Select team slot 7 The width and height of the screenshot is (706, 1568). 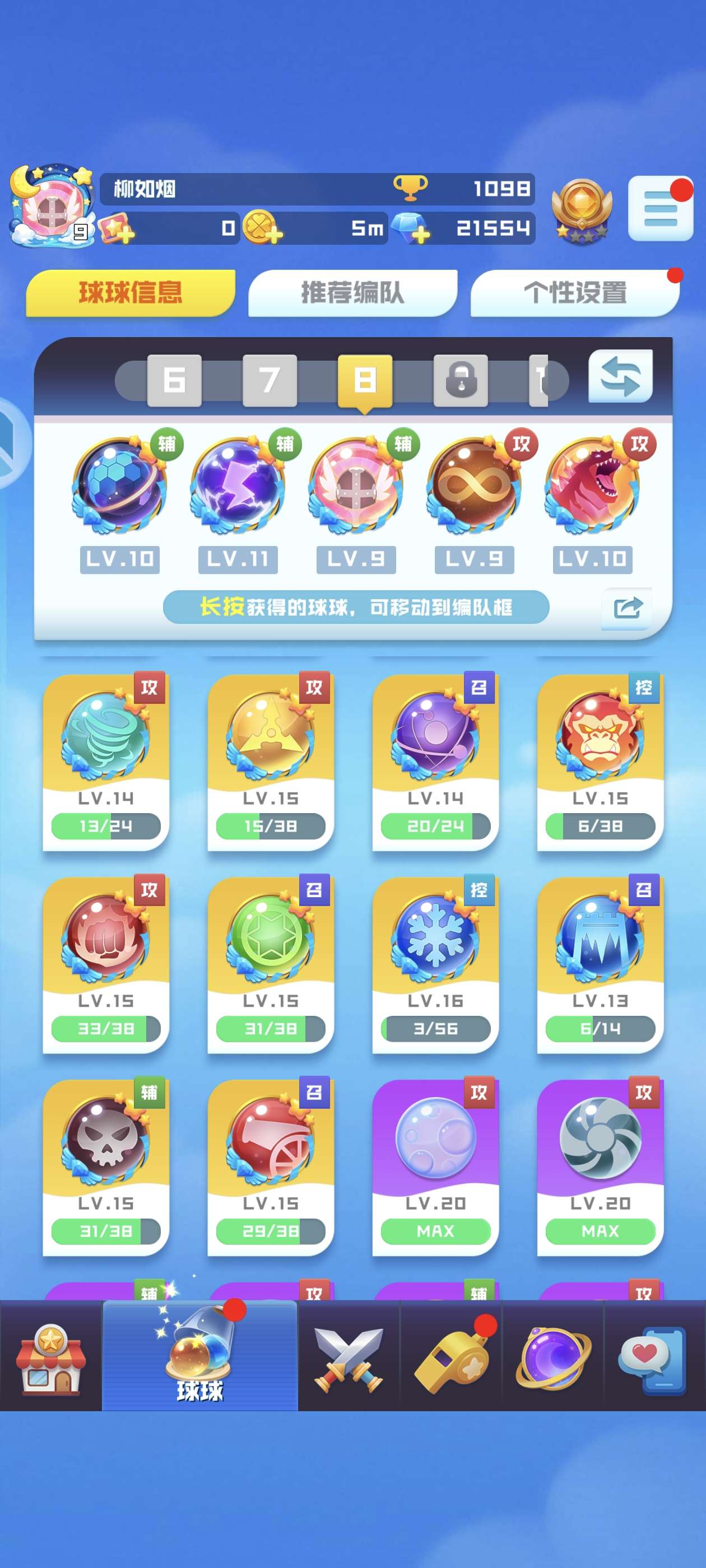point(270,380)
